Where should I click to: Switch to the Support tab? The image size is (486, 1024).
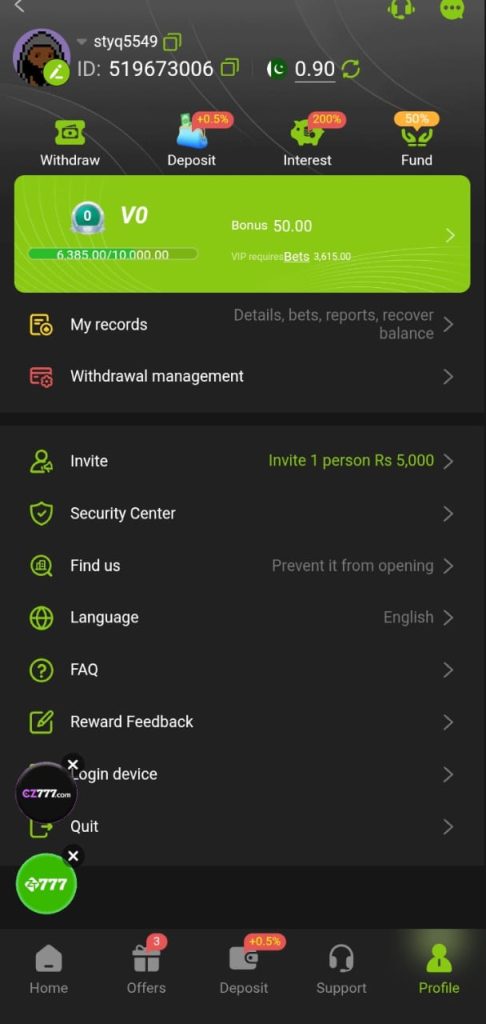click(x=341, y=969)
